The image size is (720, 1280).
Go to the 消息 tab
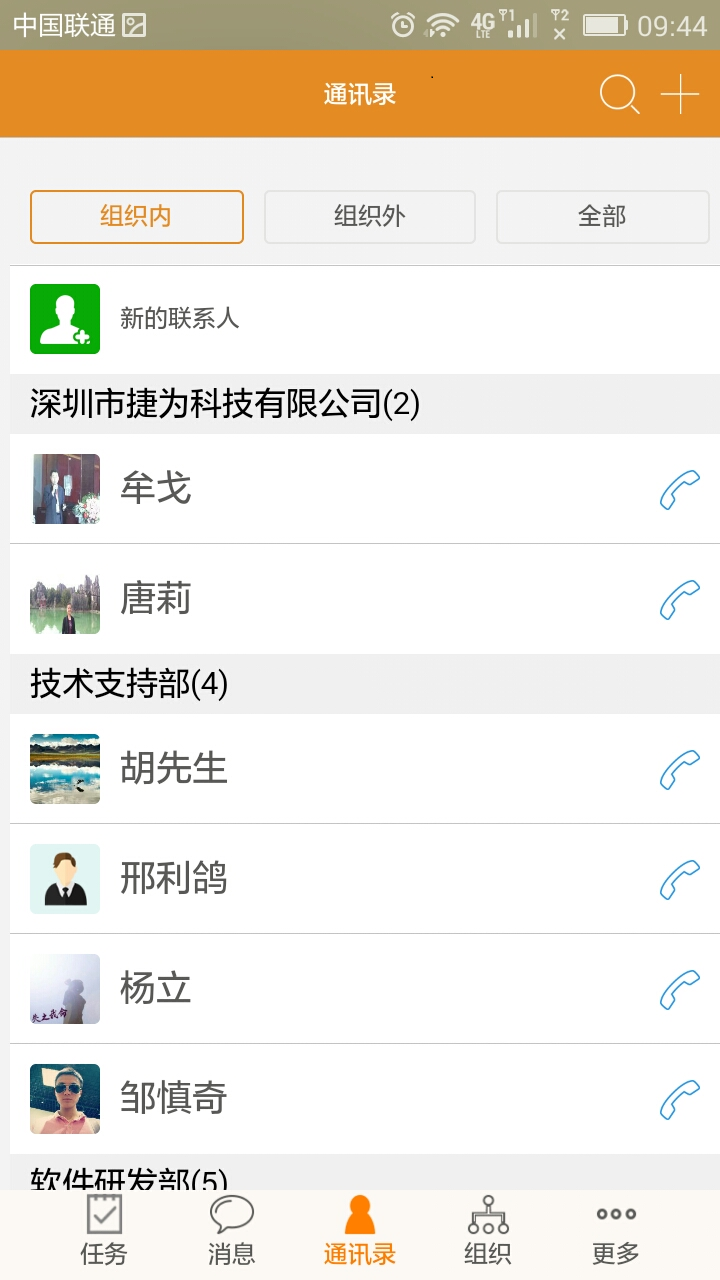(x=232, y=1232)
